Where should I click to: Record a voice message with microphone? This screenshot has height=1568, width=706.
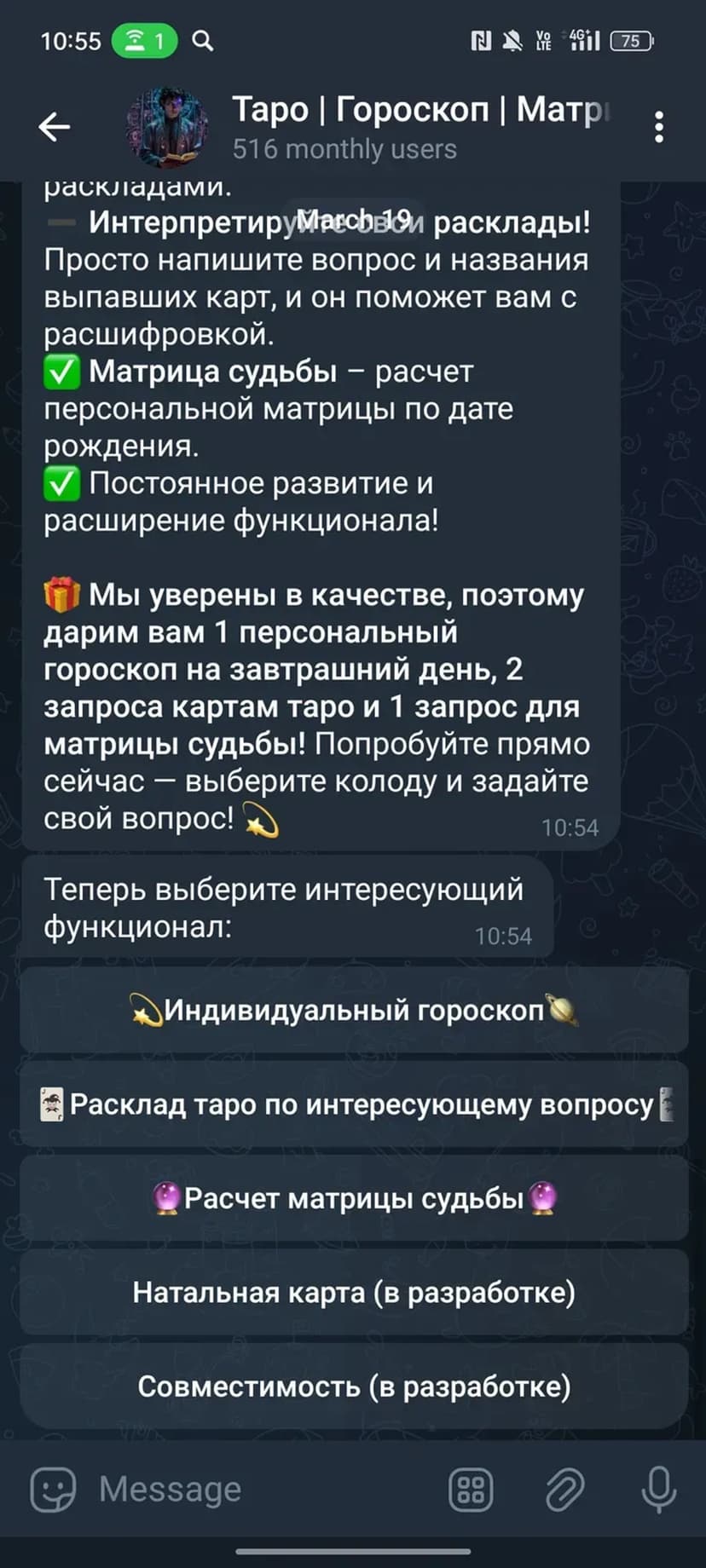(658, 1490)
